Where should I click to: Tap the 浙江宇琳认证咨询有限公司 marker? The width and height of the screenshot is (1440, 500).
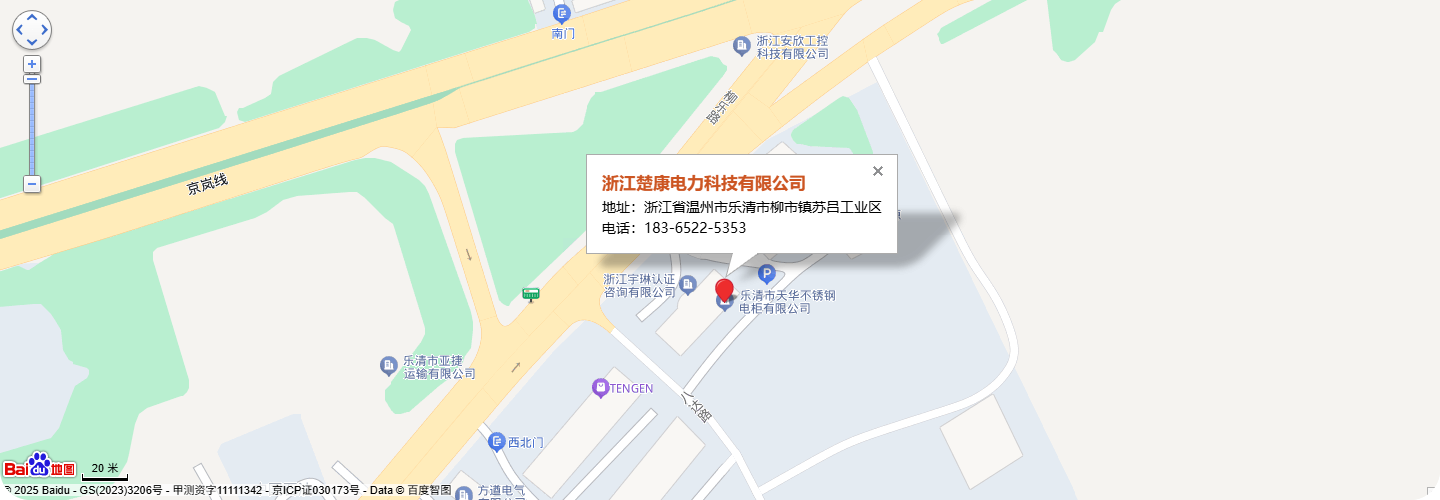pyautogui.click(x=688, y=286)
